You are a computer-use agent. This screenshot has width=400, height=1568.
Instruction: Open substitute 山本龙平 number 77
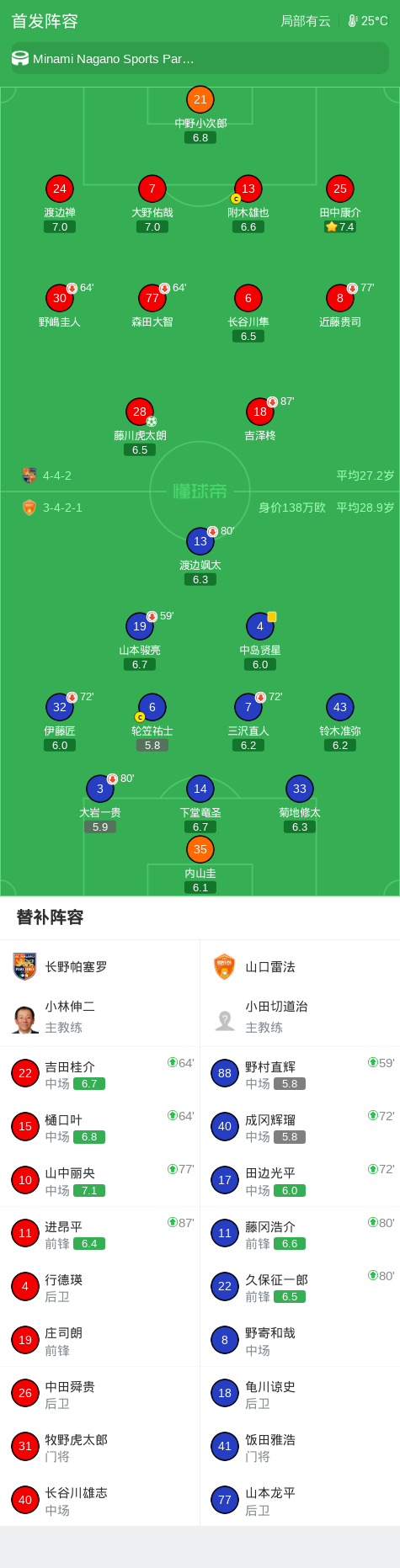[x=300, y=1500]
